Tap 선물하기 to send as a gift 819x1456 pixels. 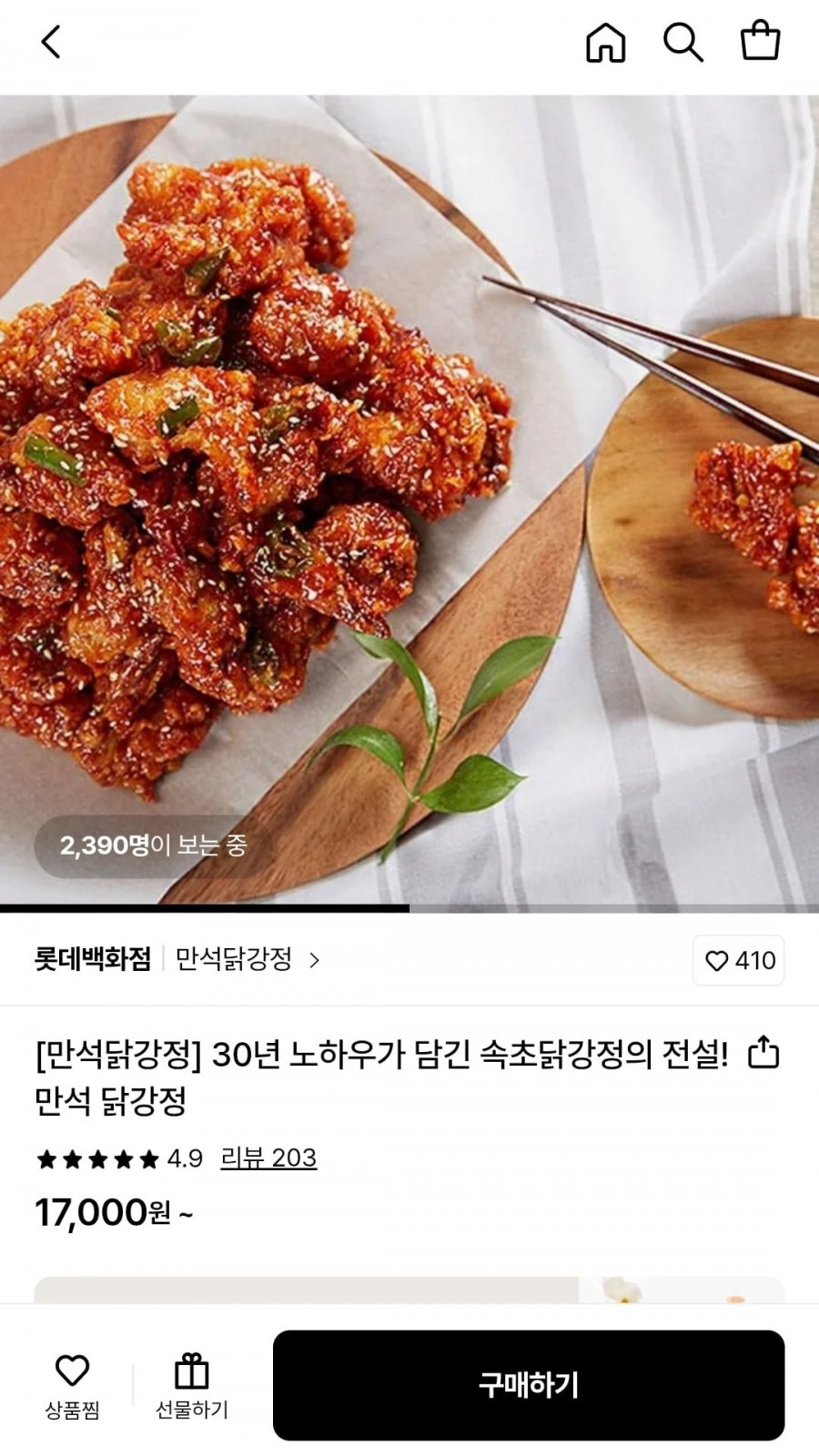(191, 1385)
